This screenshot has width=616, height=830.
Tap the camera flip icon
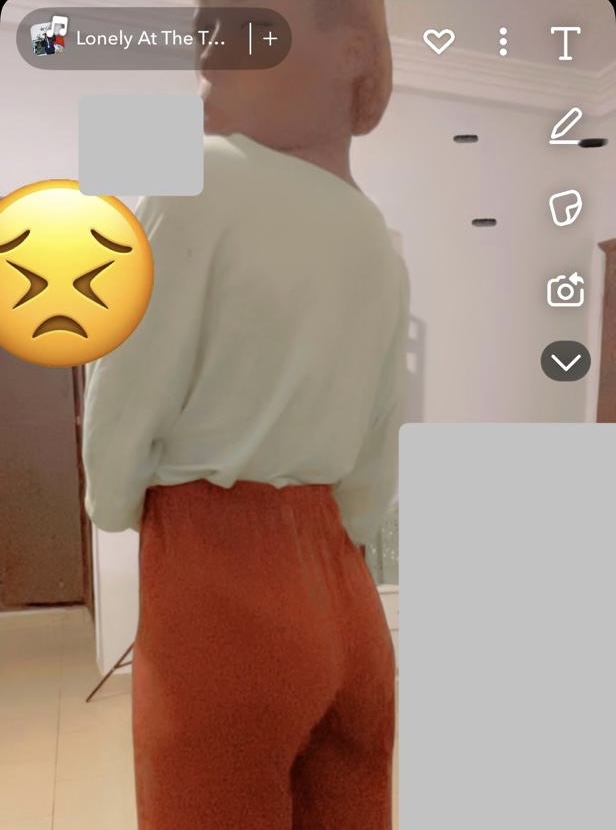pos(565,291)
